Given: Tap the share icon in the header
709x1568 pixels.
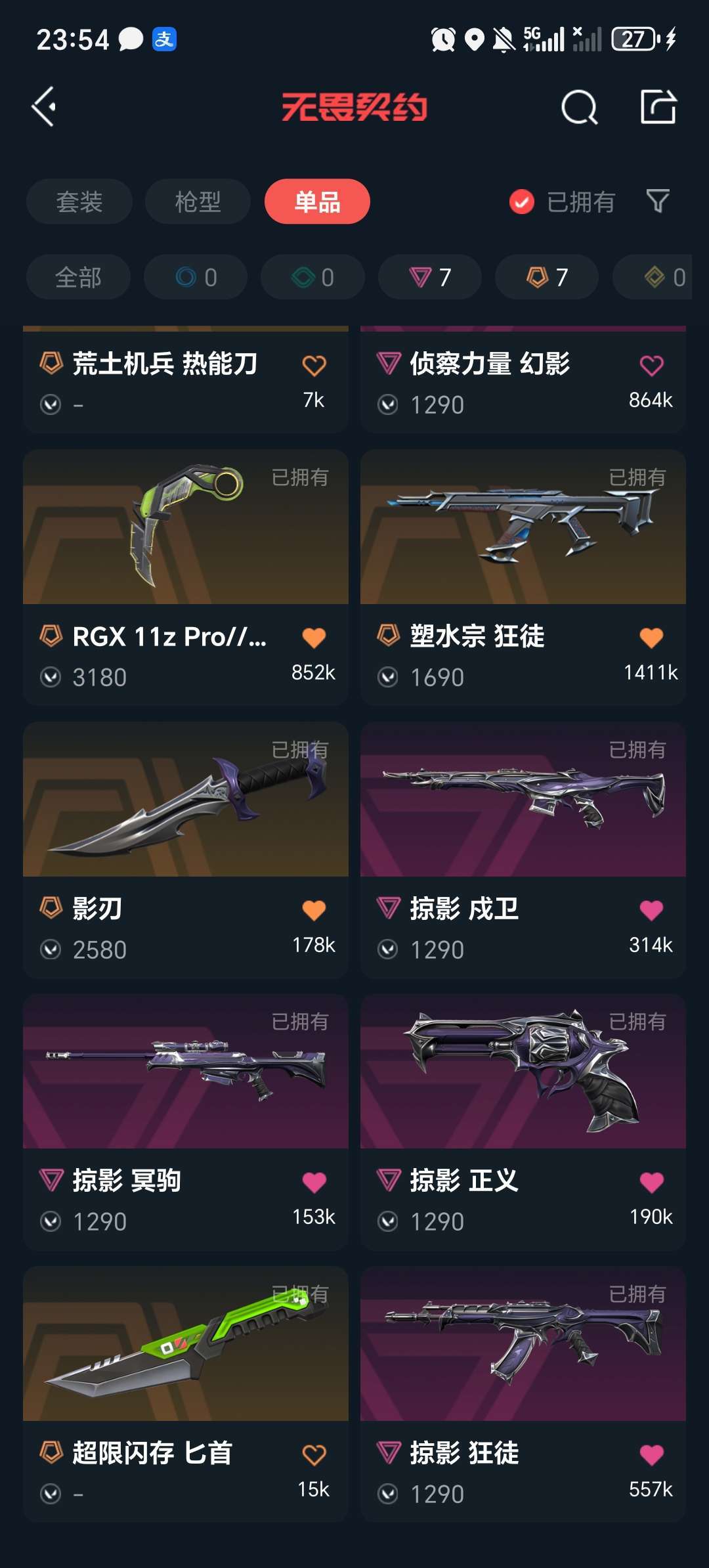Looking at the screenshot, I should (658, 106).
